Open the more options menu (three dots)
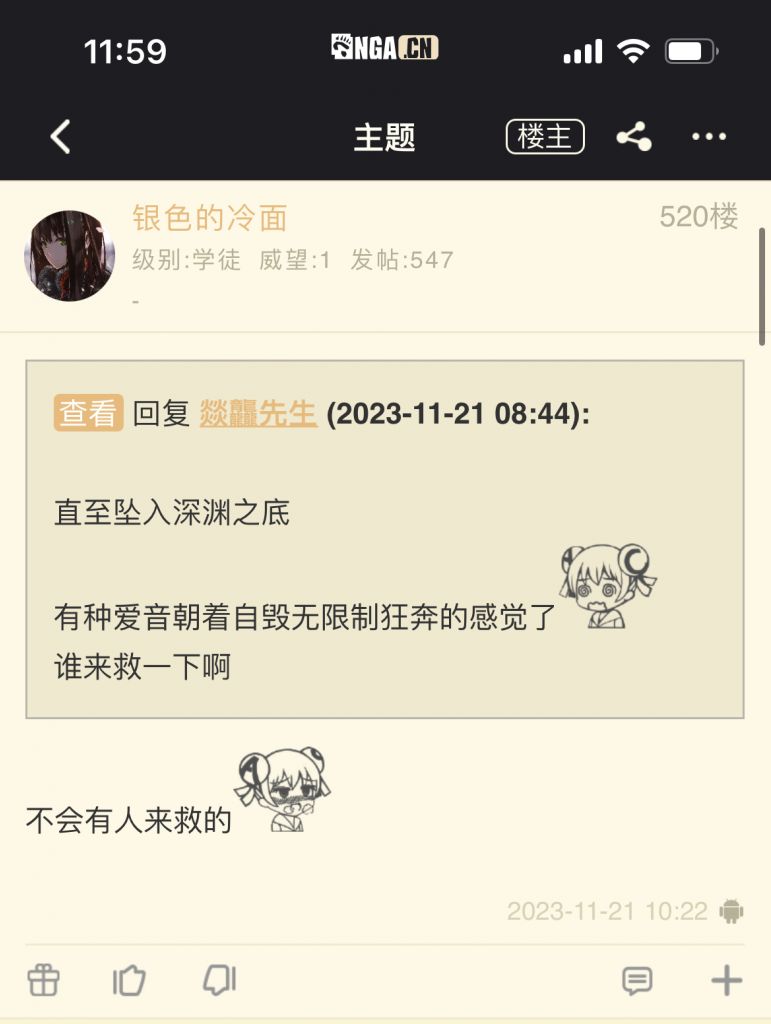Screen dimensions: 771x1024 [x=710, y=135]
